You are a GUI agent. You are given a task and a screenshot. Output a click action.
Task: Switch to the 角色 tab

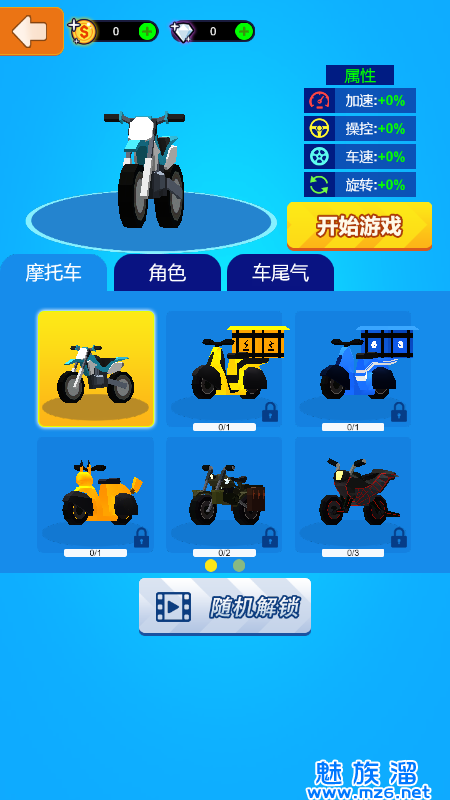pos(167,273)
